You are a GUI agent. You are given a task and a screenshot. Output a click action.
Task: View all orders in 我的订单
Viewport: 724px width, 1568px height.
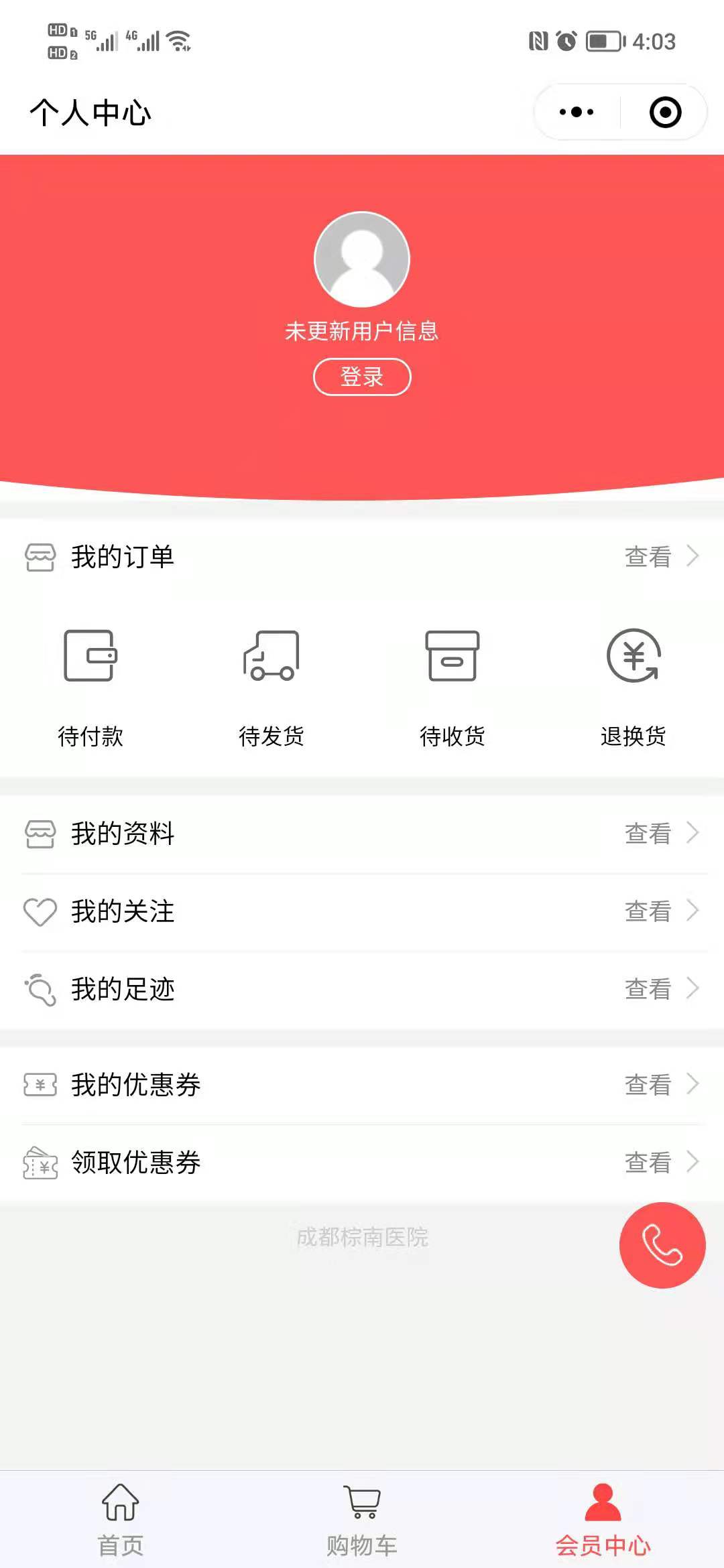660,556
